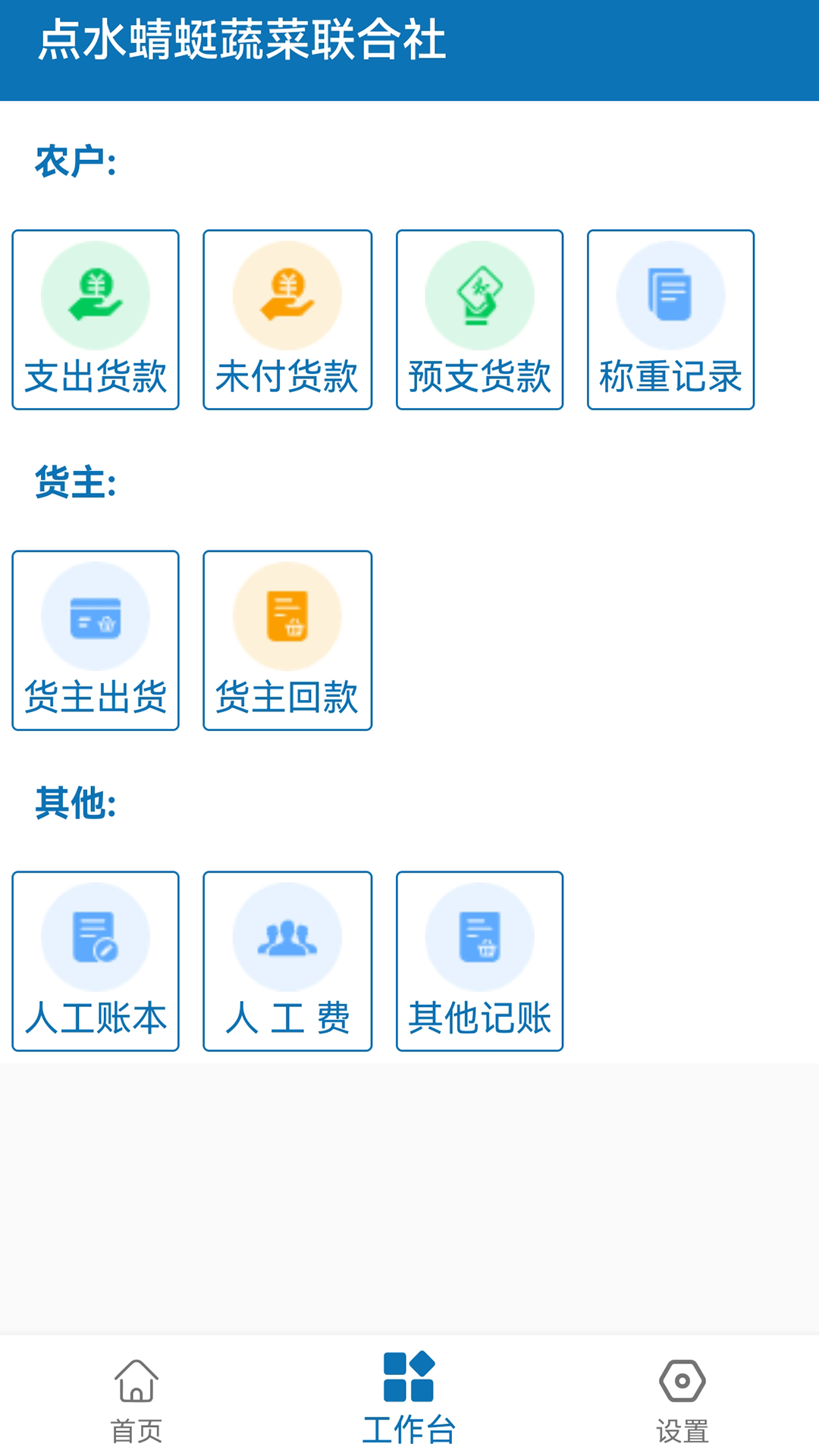The image size is (819, 1456).
Task: Click the 称重记录 card
Action: pos(672,318)
